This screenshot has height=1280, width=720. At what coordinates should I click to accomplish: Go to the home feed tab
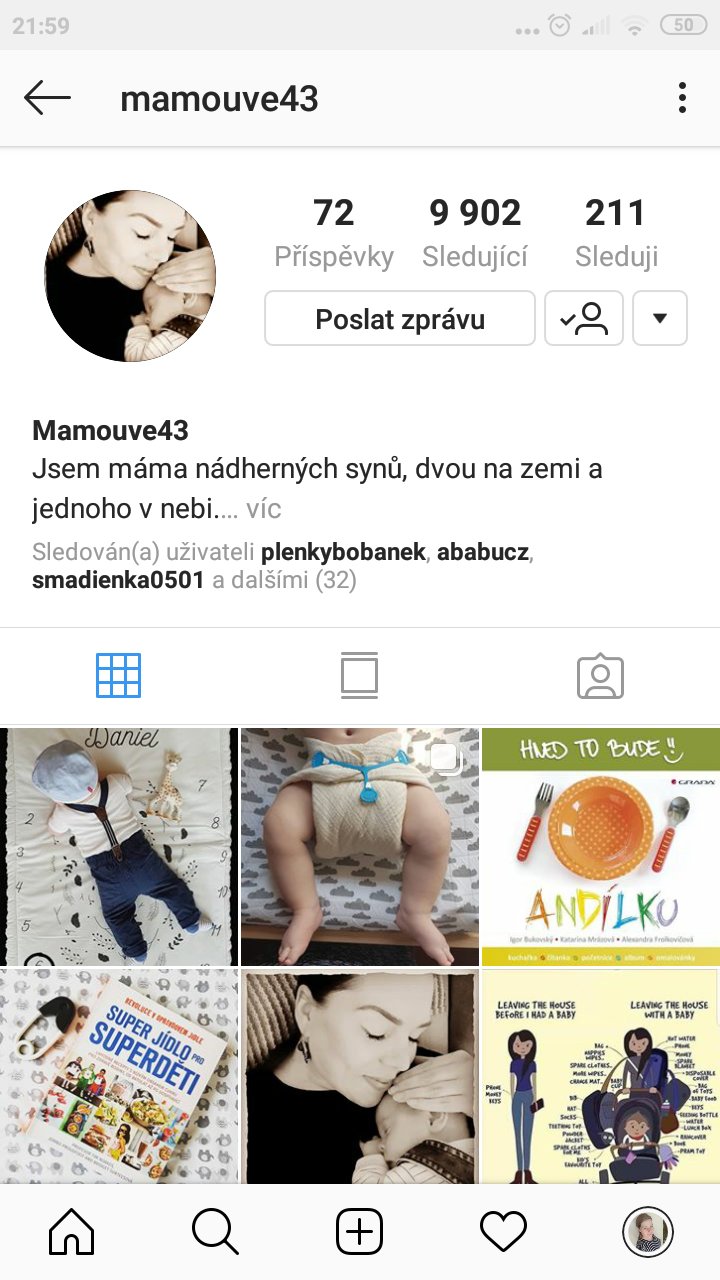click(x=72, y=1232)
